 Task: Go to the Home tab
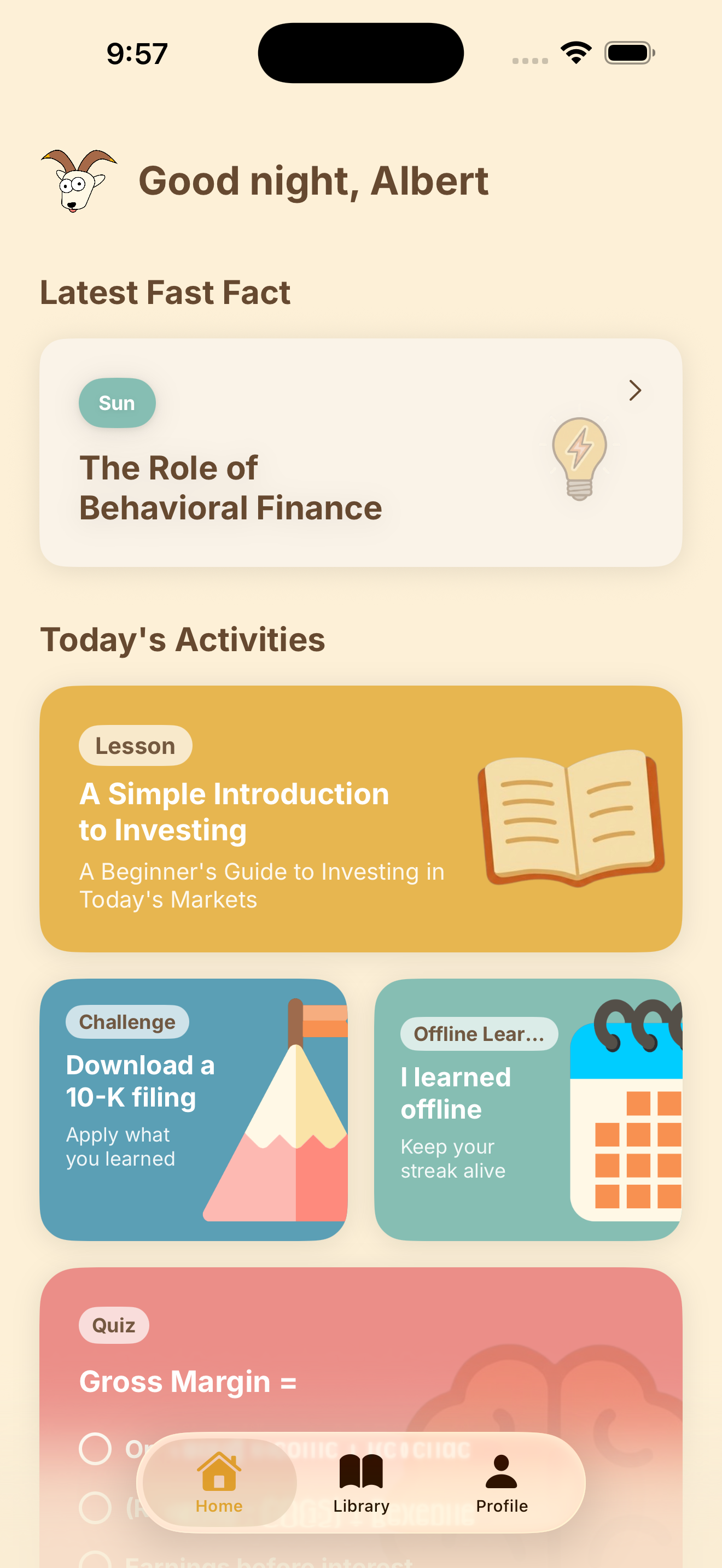click(219, 1483)
